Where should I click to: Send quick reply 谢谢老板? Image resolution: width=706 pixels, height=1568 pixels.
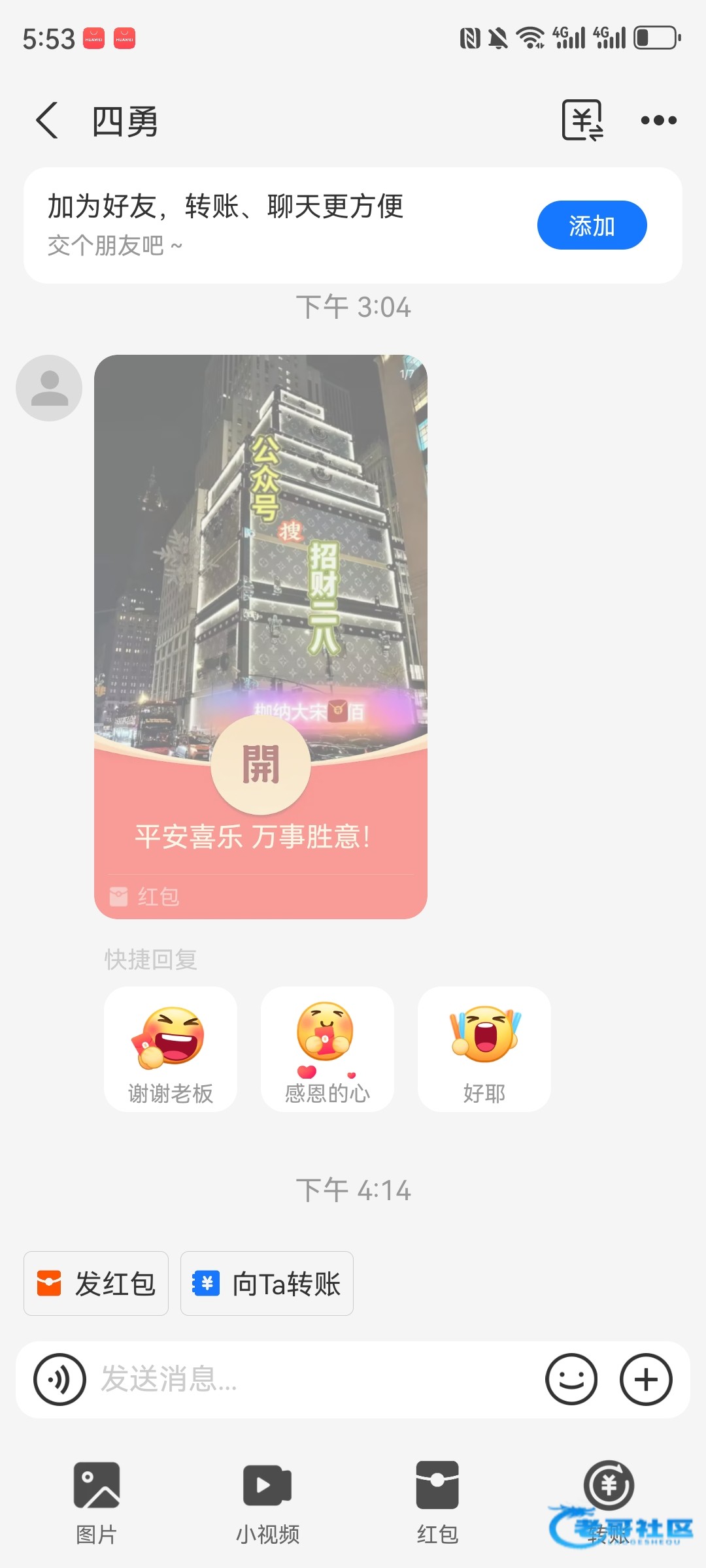tap(171, 1049)
